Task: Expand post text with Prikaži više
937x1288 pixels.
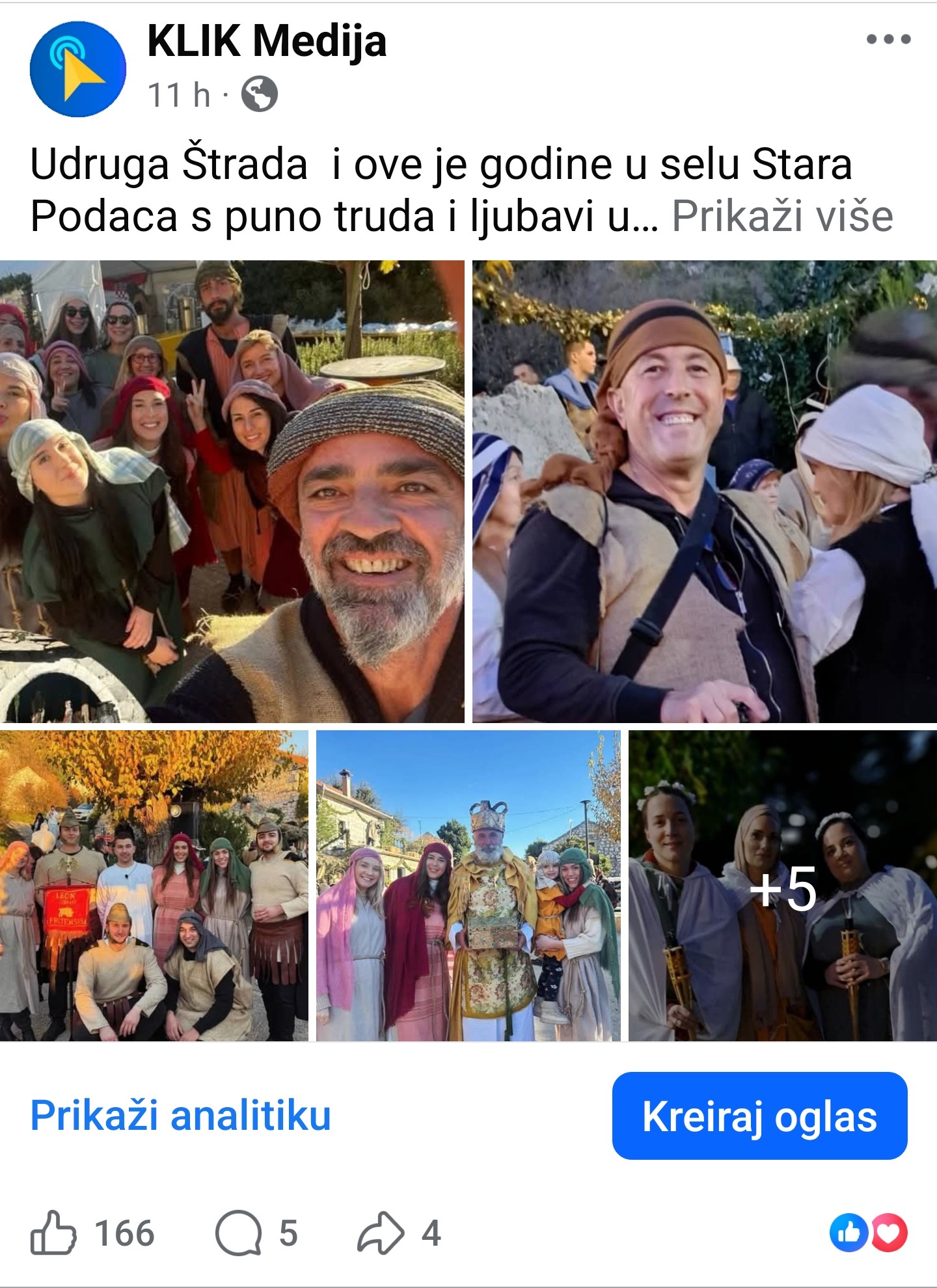Action: (782, 216)
